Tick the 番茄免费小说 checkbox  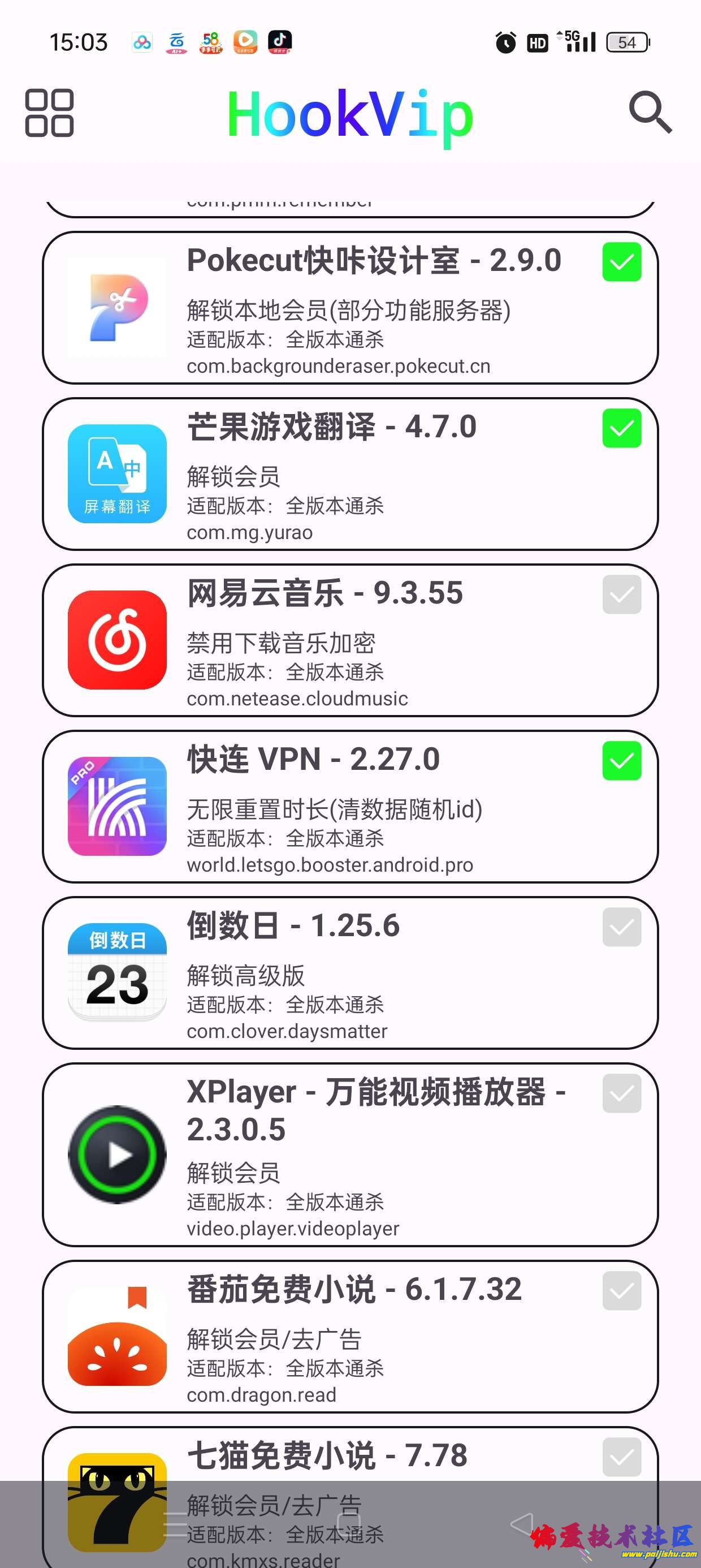click(x=621, y=1291)
